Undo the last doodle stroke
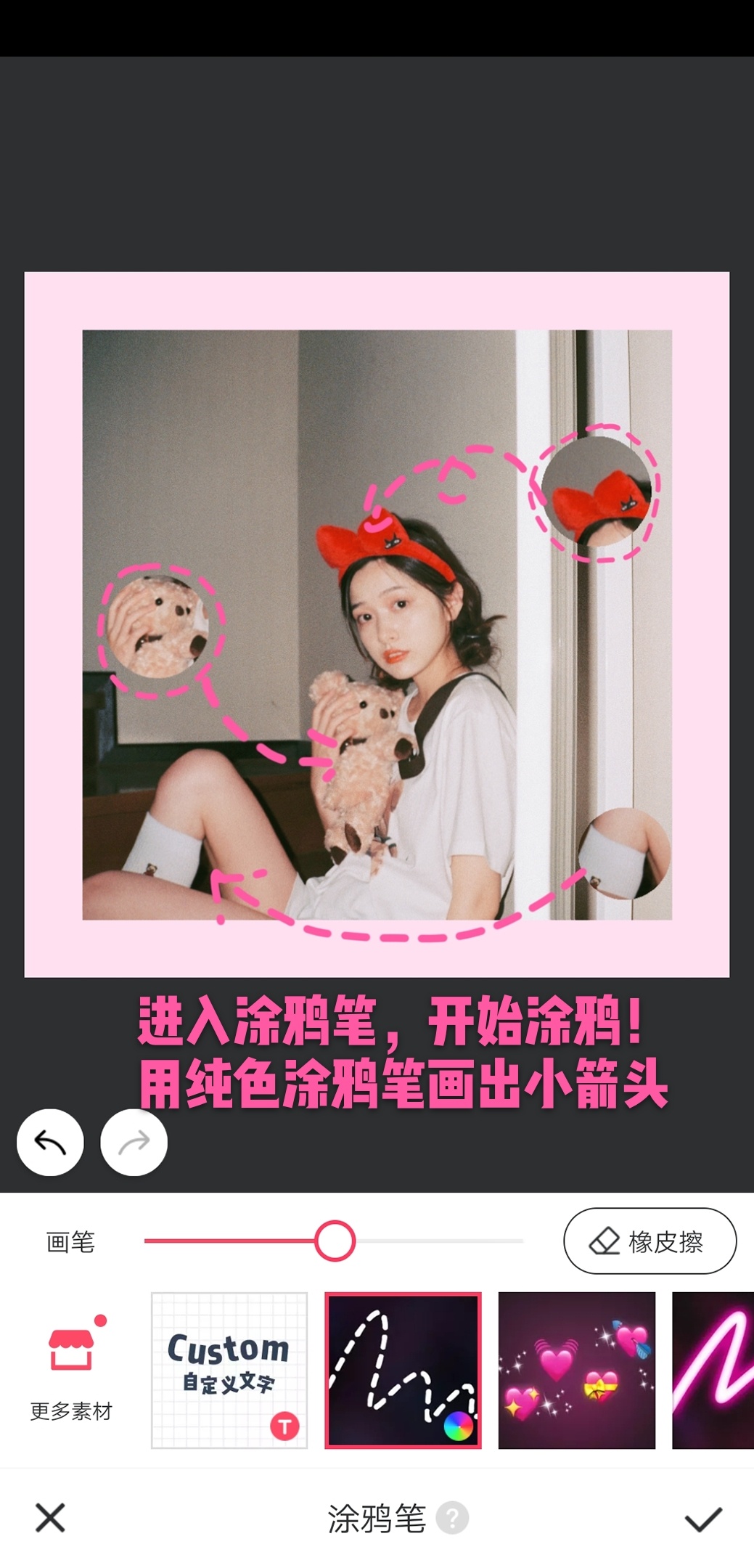754x1568 pixels. 50,1143
